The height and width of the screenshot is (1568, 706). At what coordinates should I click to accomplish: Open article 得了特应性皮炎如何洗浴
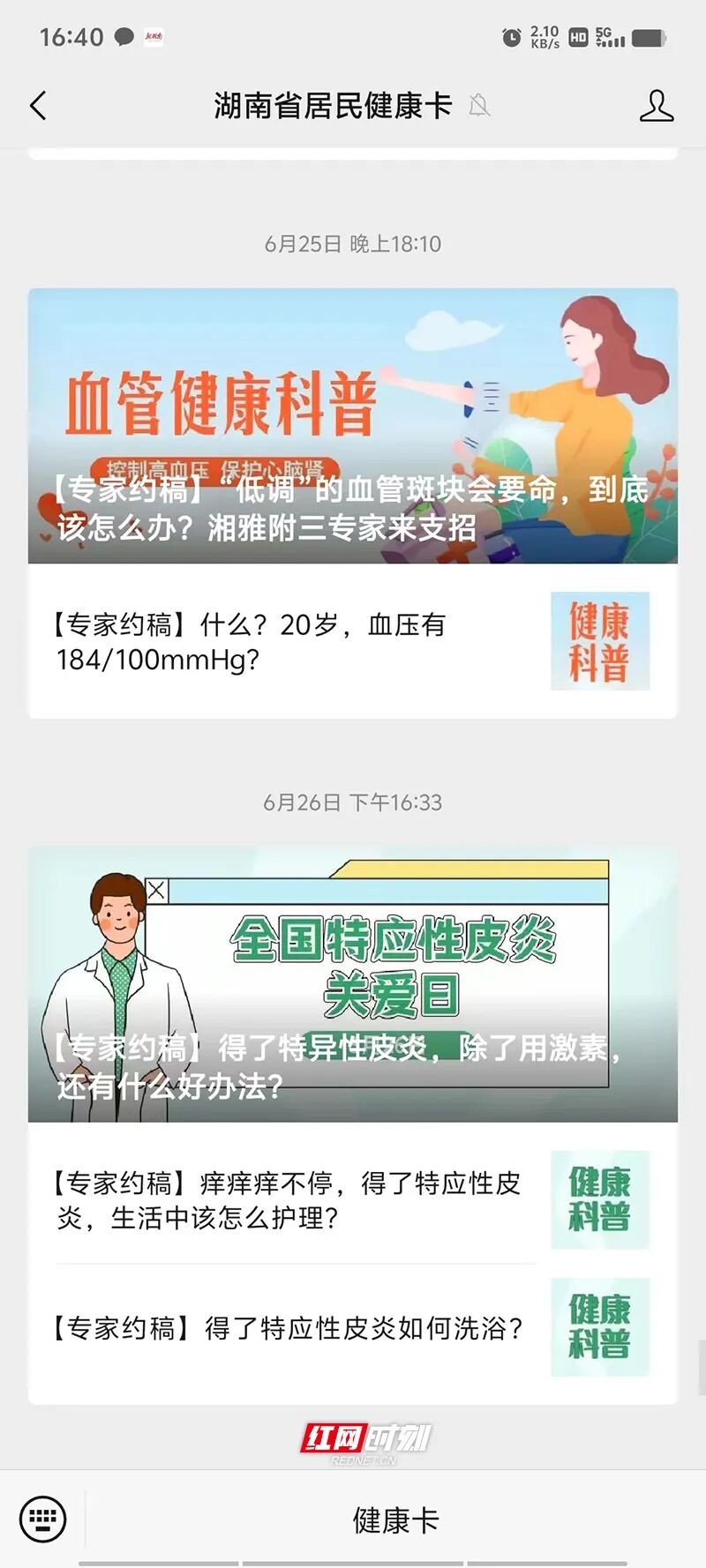[353, 1327]
